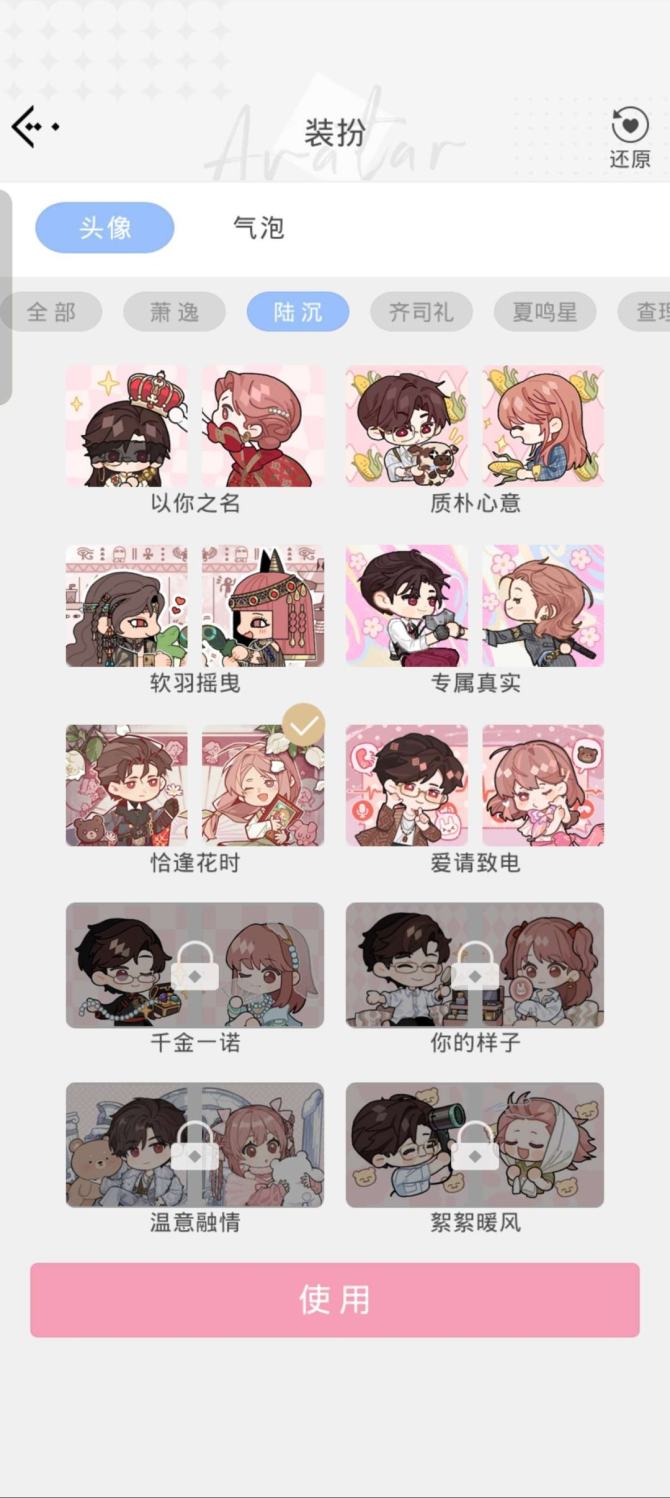Open the locked 温意融情 avatar set
The width and height of the screenshot is (670, 1498).
click(195, 1145)
